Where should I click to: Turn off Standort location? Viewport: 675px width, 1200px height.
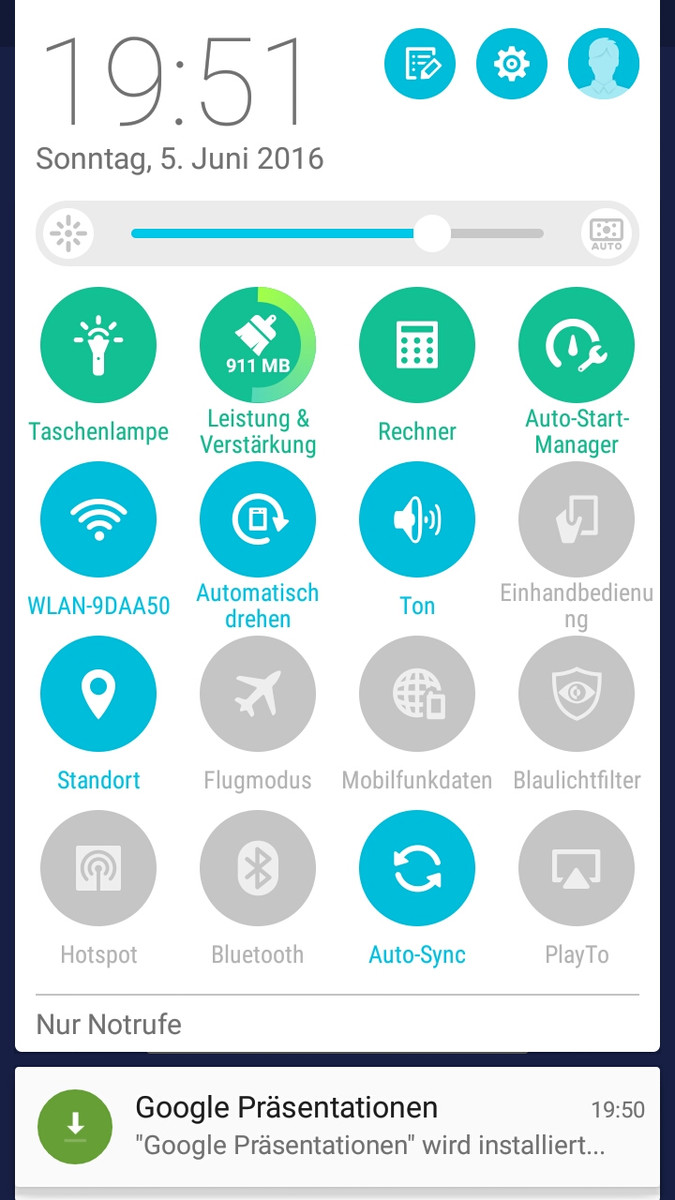point(98,694)
